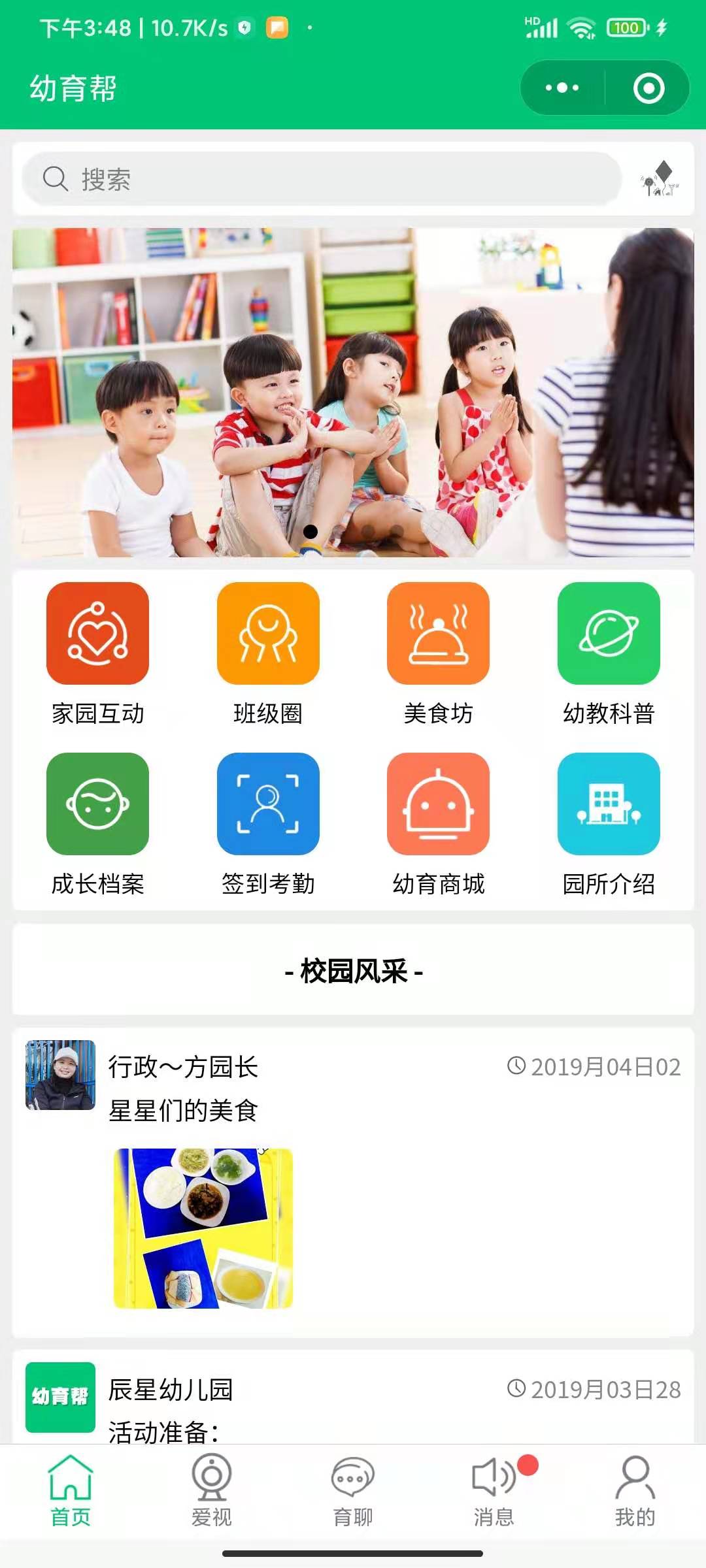Viewport: 706px width, 1568px height.
Task: Open 成长档案 growth records
Action: (x=97, y=823)
